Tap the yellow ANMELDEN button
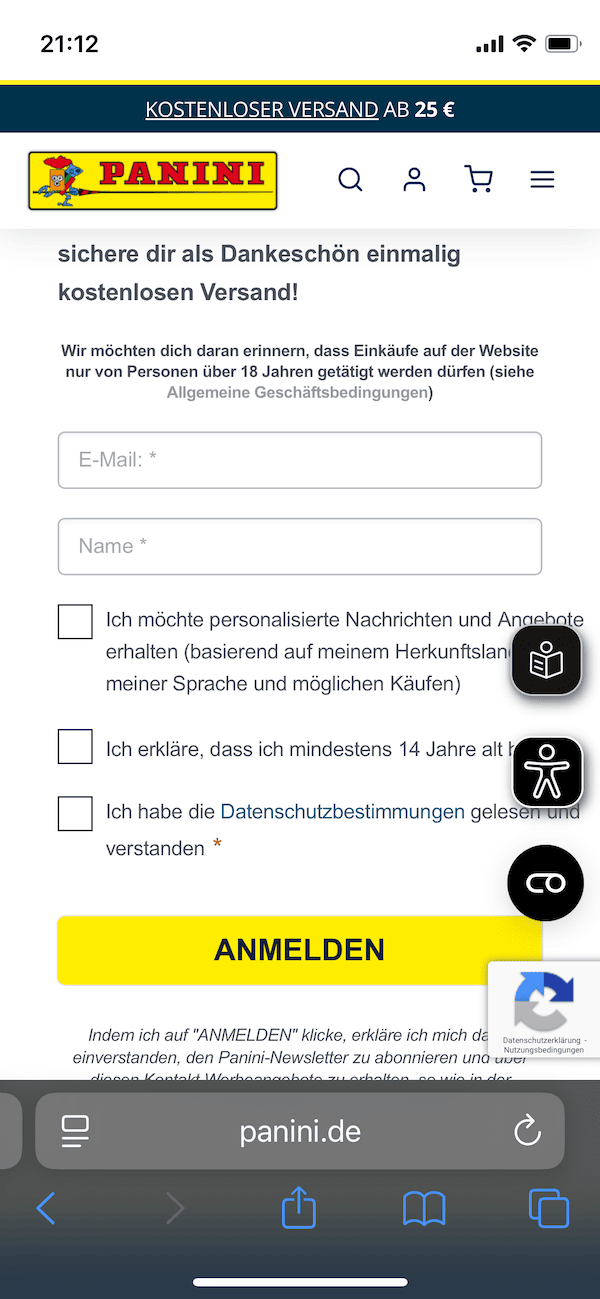 pyautogui.click(x=299, y=950)
